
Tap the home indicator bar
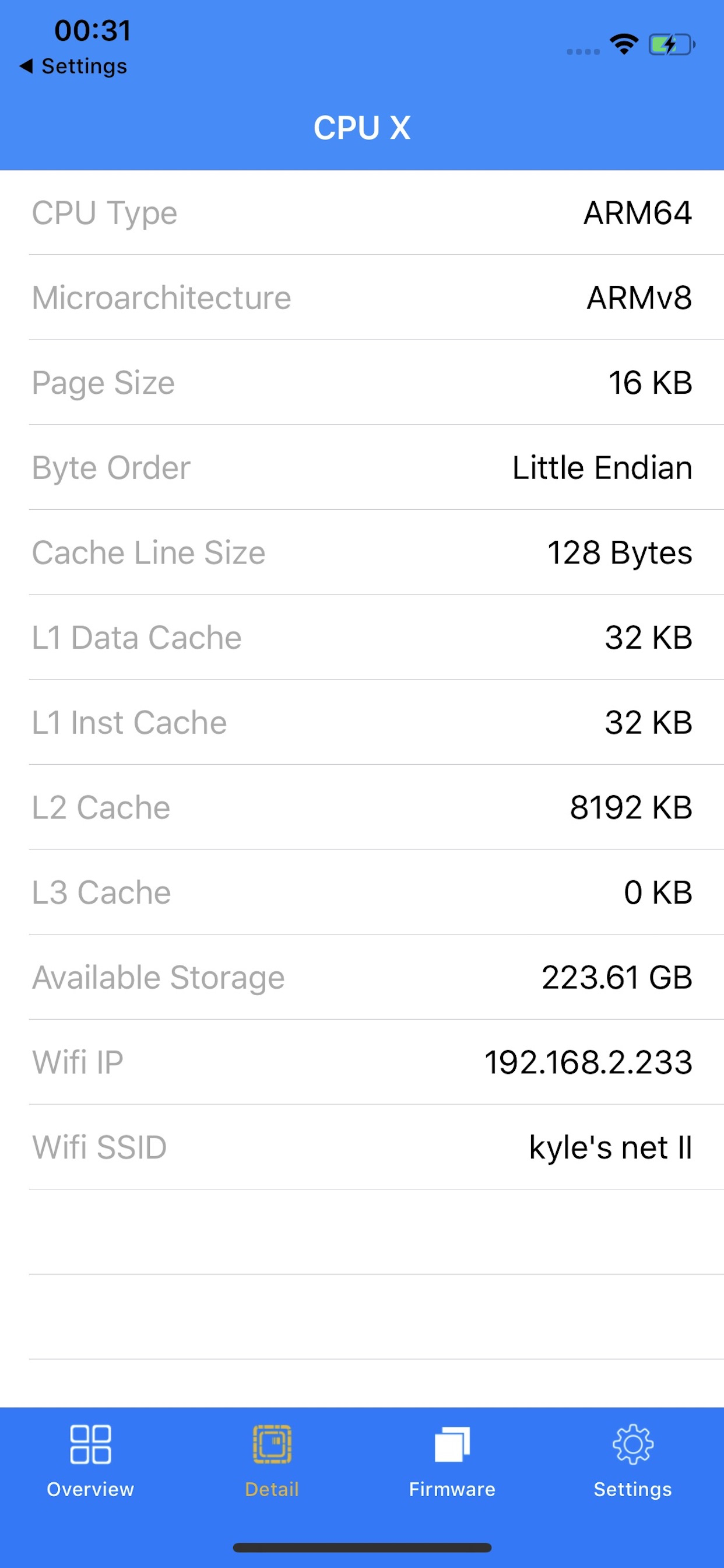tap(362, 1546)
